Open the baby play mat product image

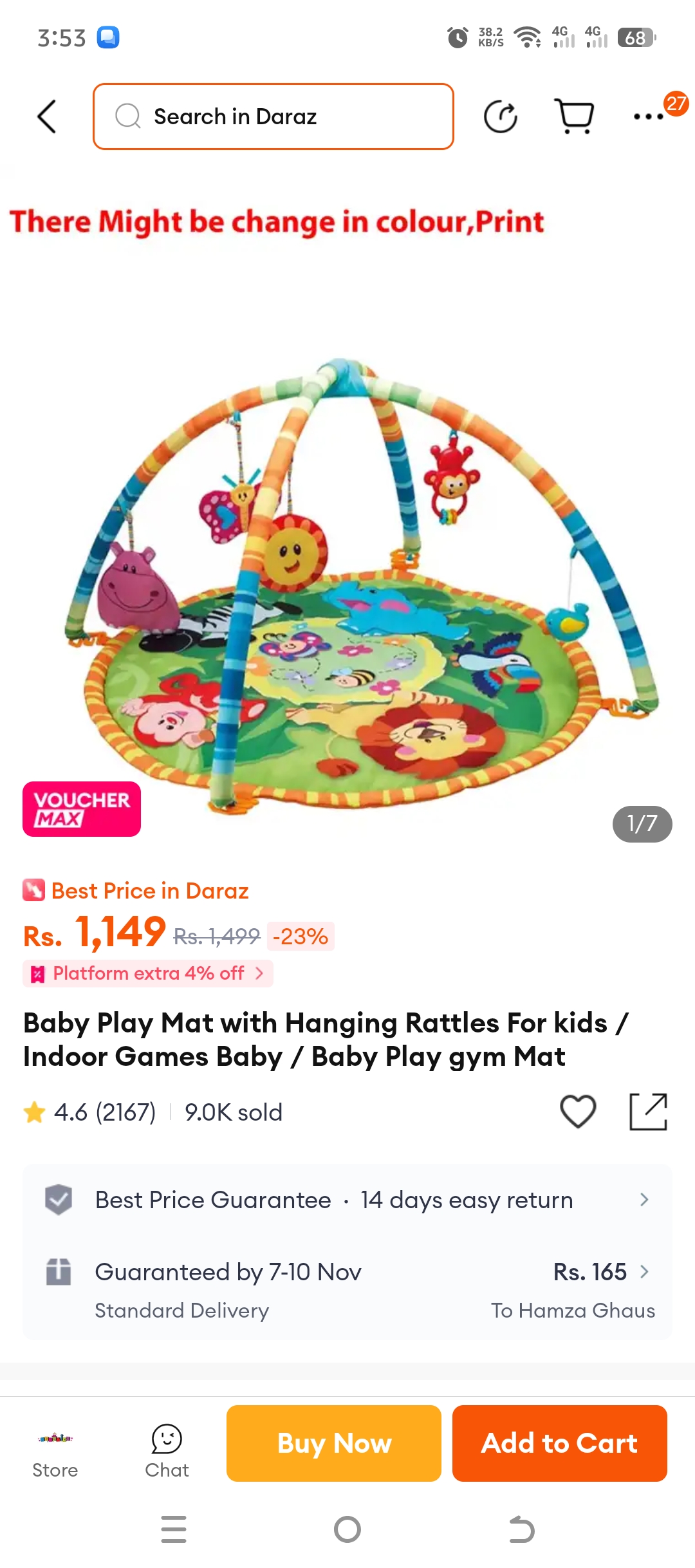(x=347, y=515)
